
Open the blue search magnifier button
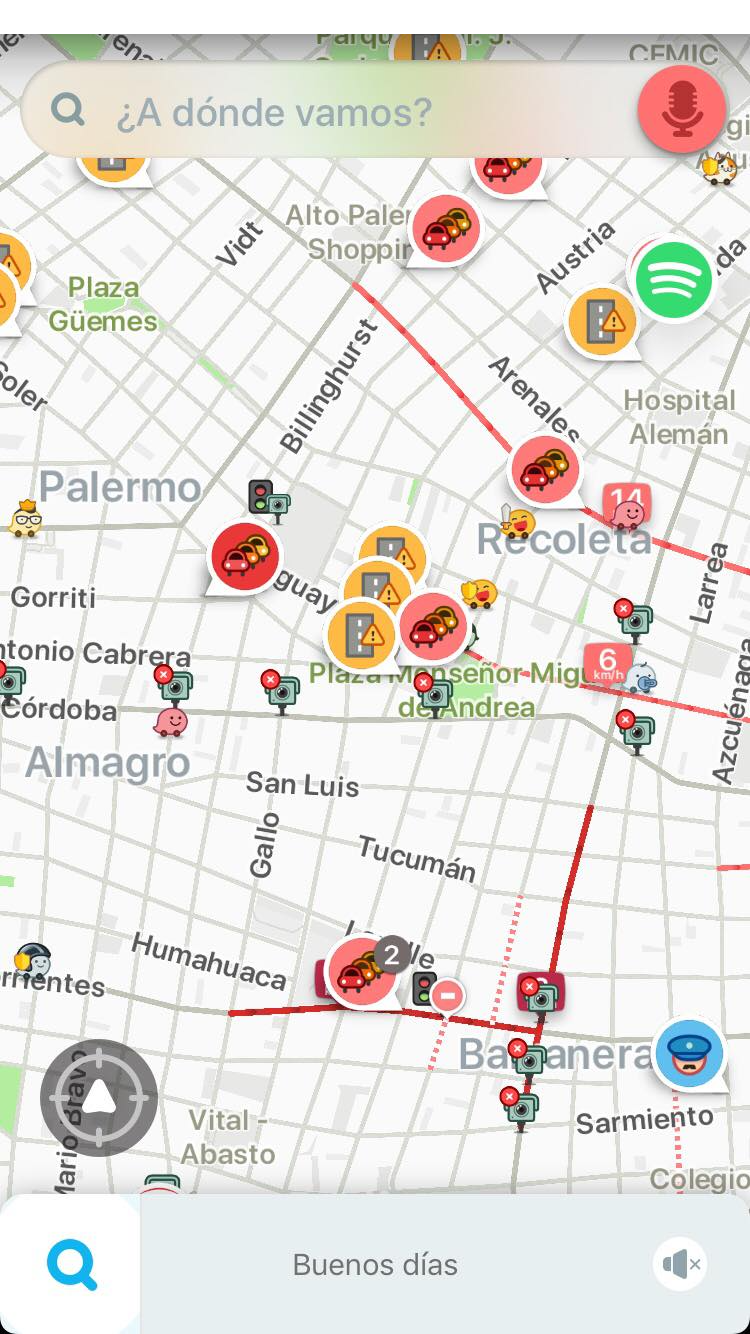coord(70,1263)
